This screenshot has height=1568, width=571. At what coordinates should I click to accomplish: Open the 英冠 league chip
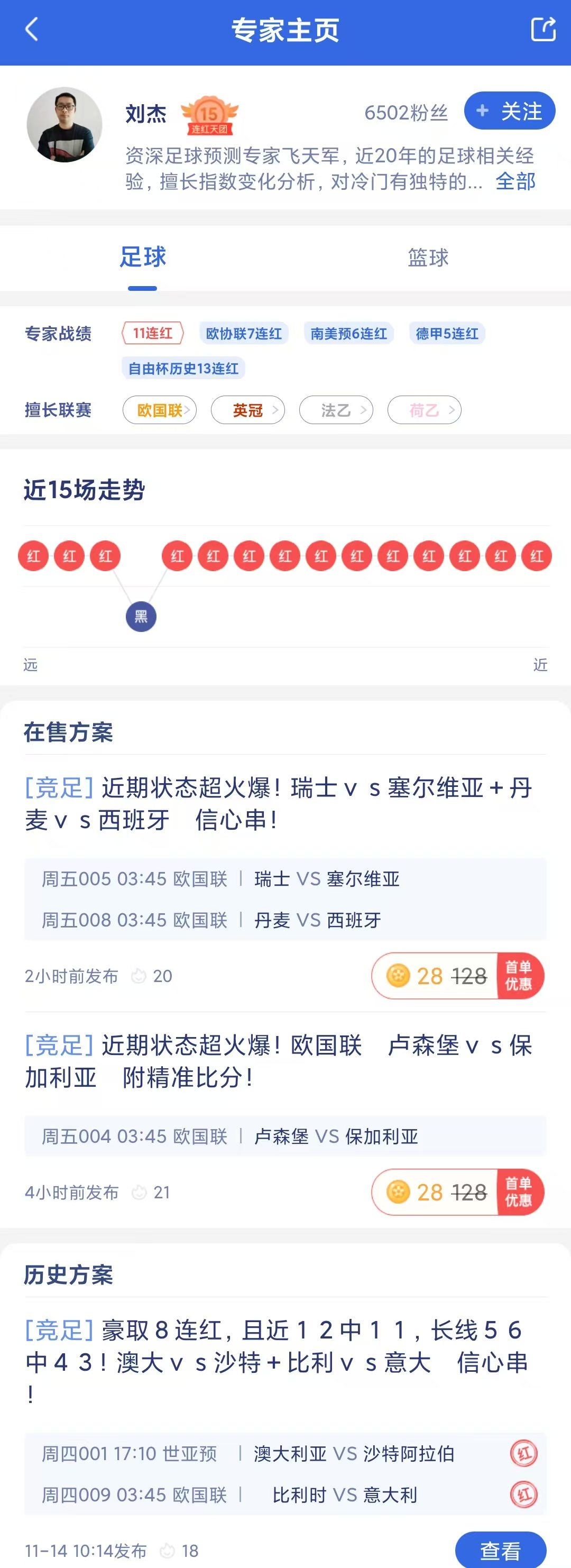(x=248, y=410)
